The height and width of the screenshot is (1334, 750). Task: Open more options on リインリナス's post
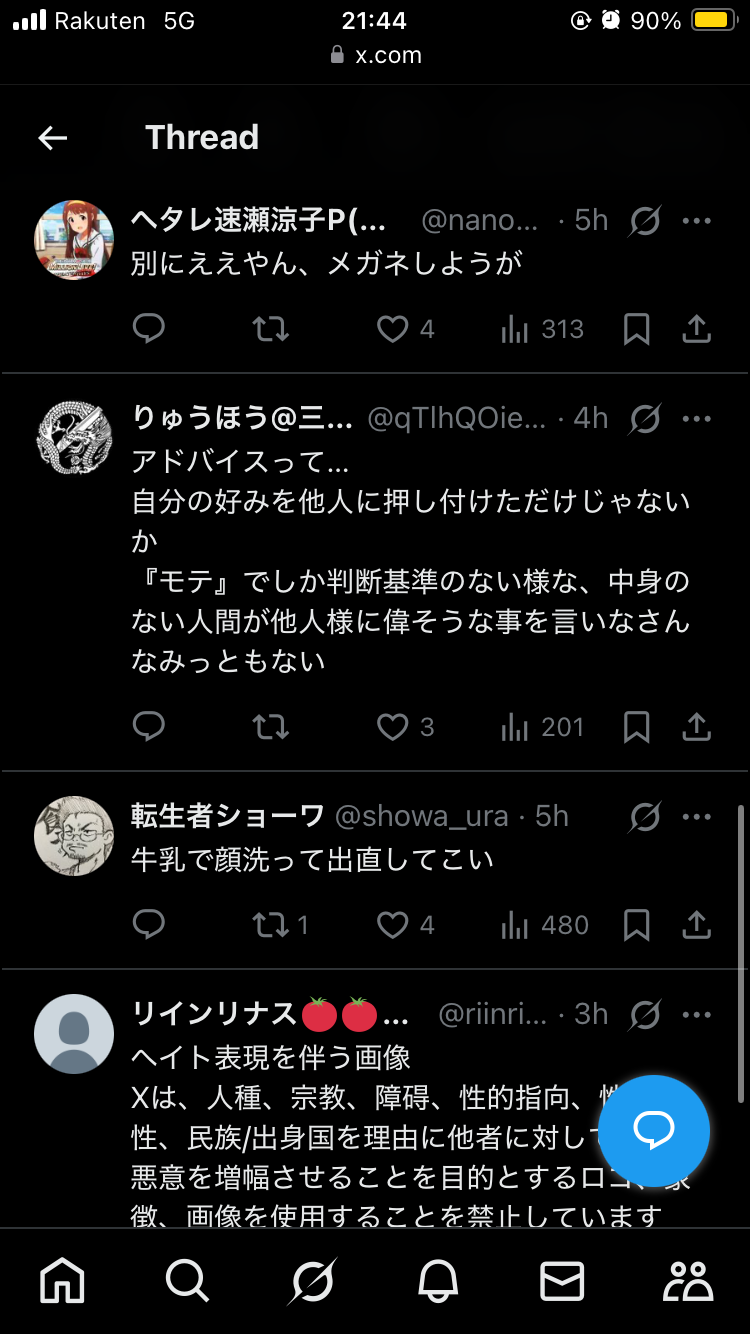click(696, 1015)
